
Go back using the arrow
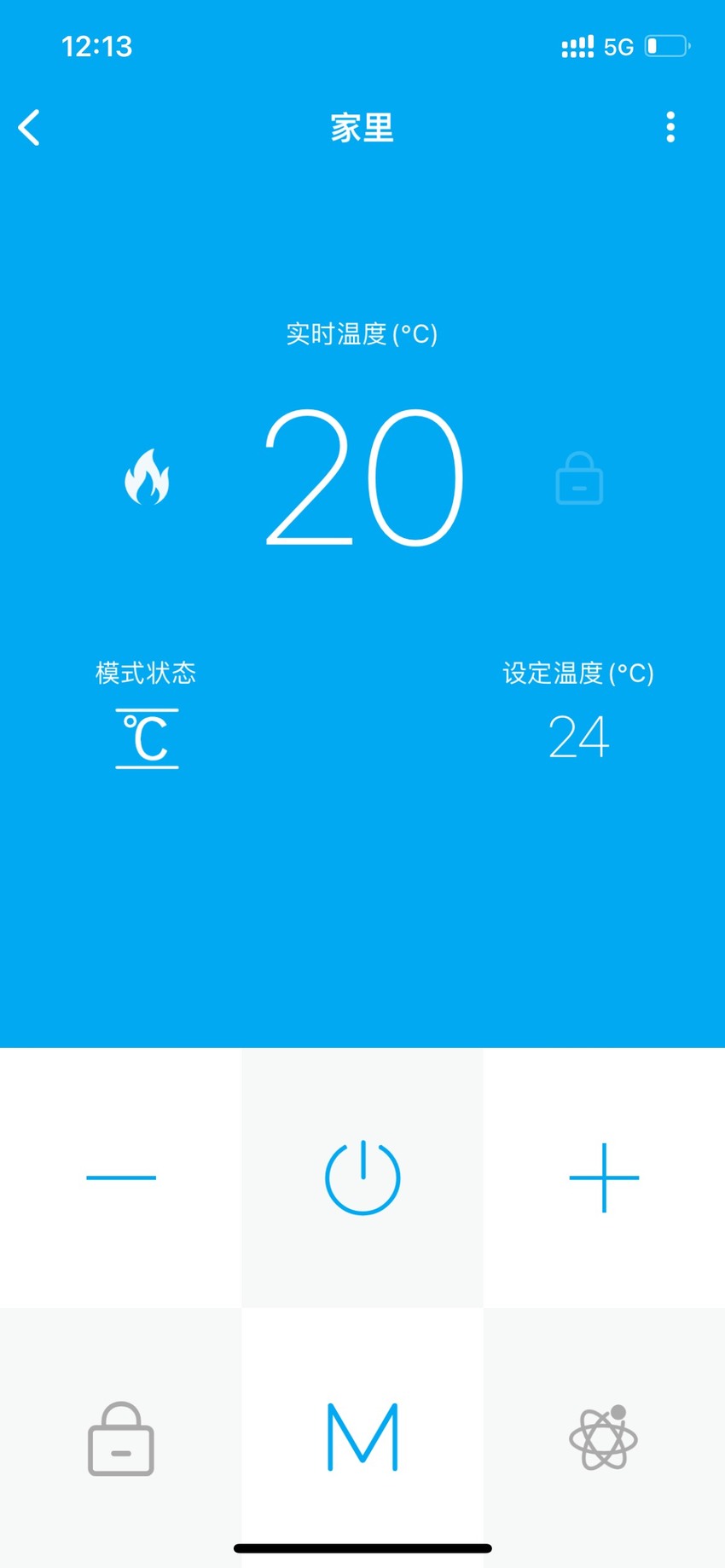(30, 128)
